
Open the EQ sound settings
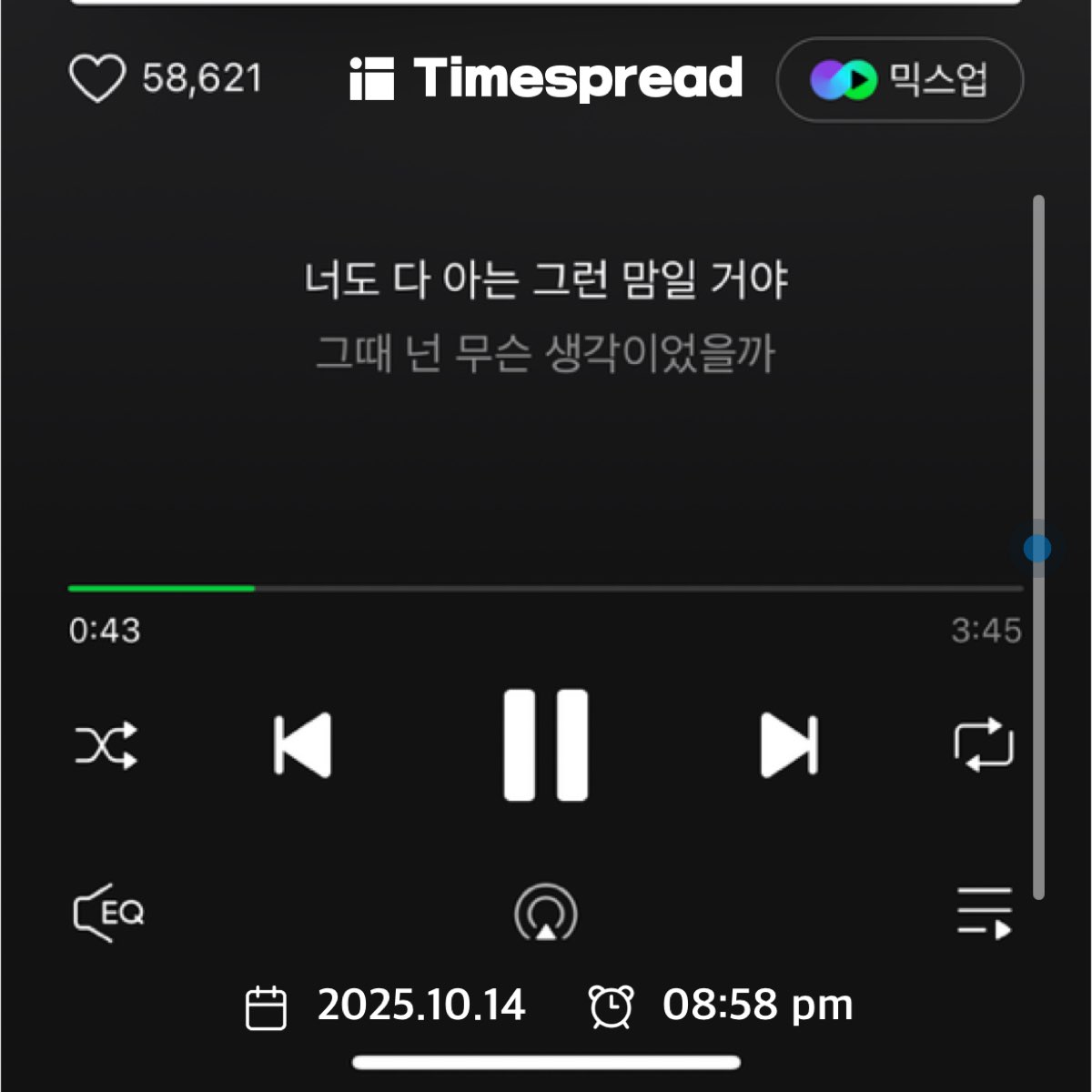pos(108,912)
